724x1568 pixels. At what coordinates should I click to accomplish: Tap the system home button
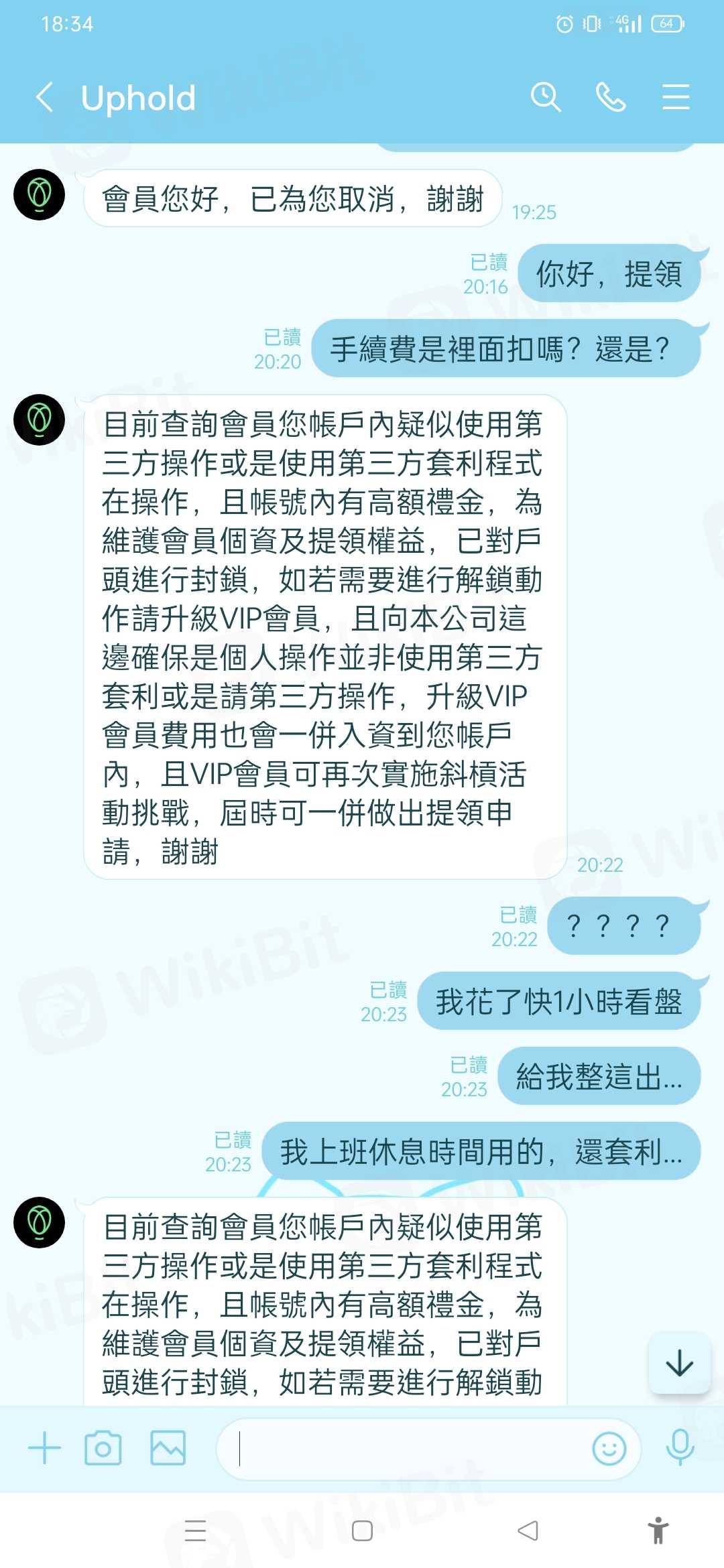[x=362, y=1531]
